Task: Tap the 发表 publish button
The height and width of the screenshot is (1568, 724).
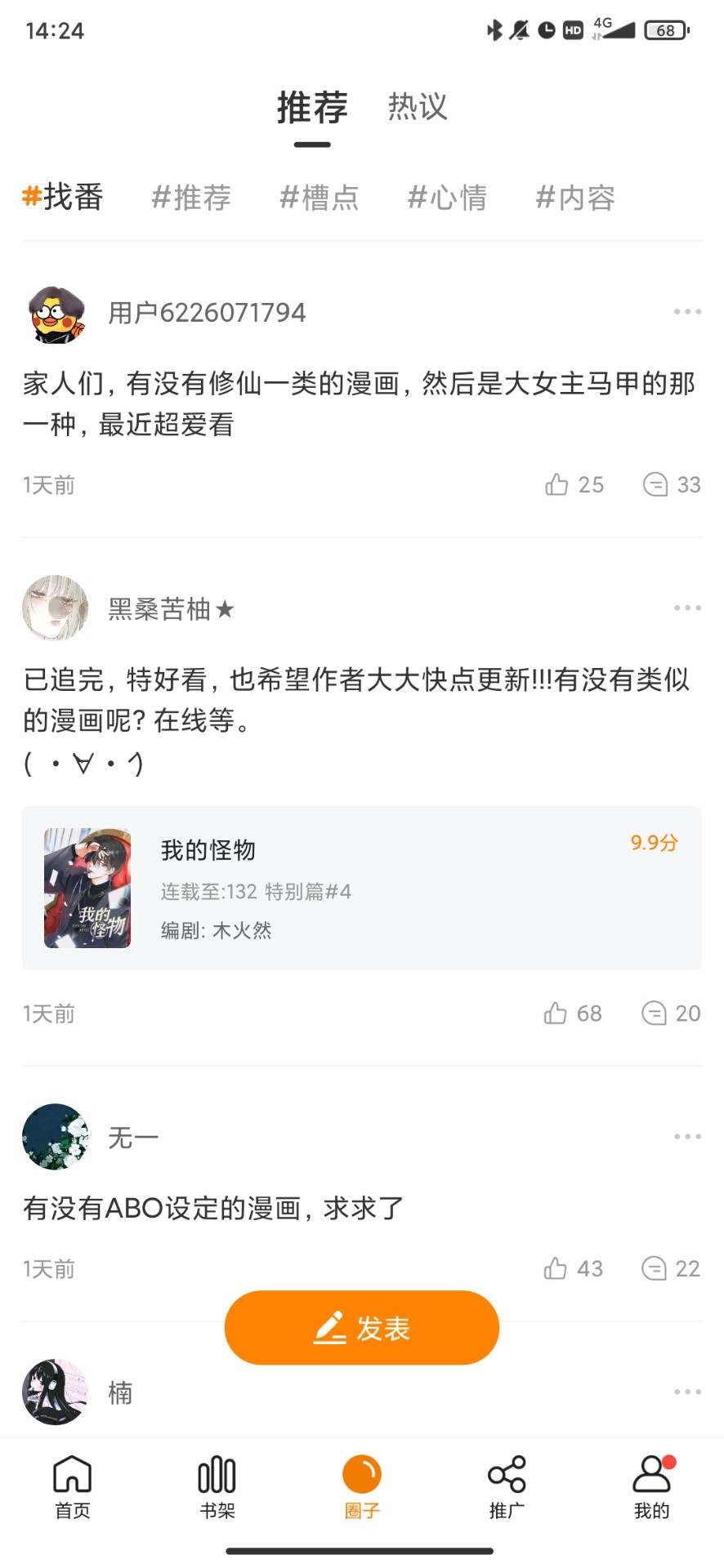Action: coord(362,1327)
